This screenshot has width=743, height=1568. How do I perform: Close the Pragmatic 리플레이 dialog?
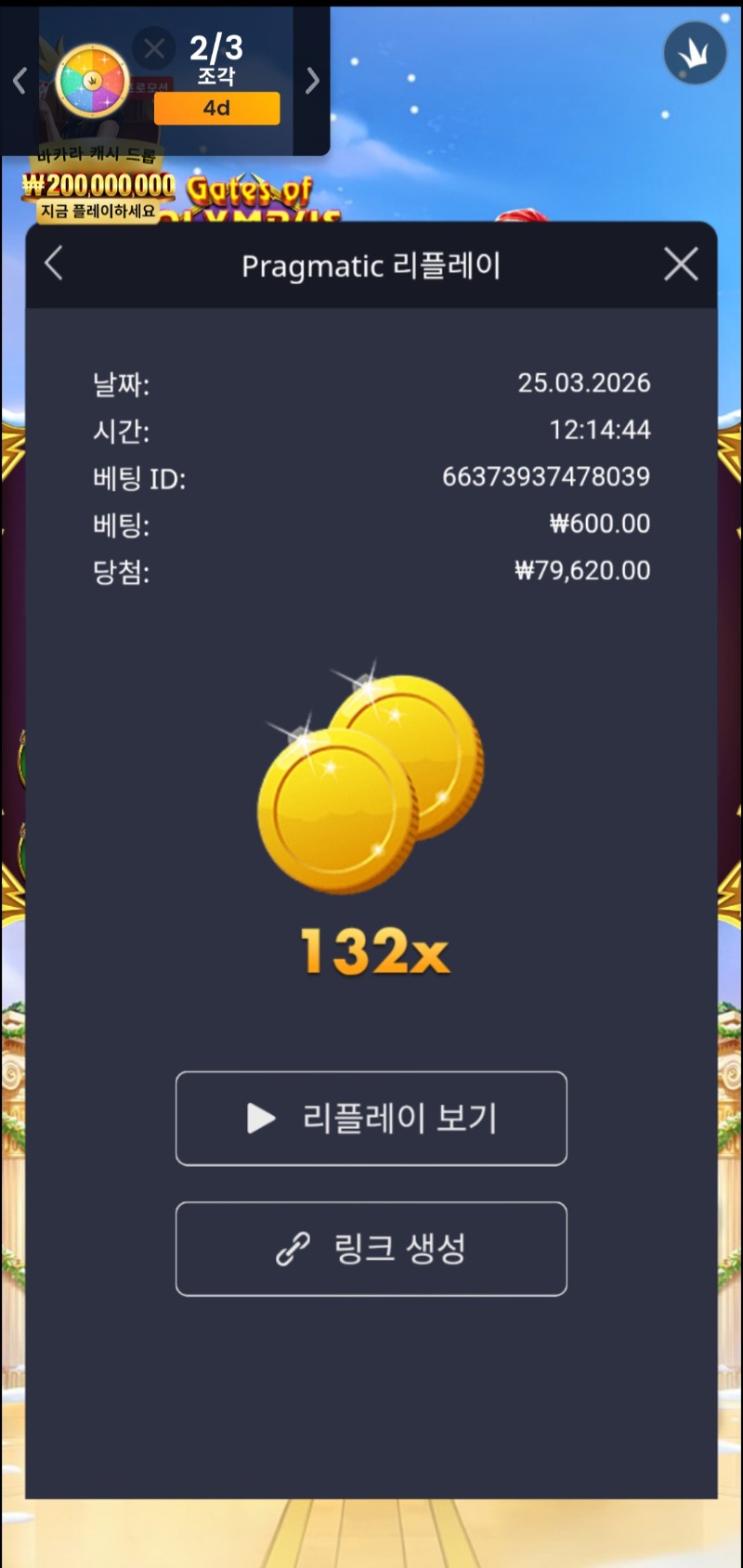click(681, 265)
